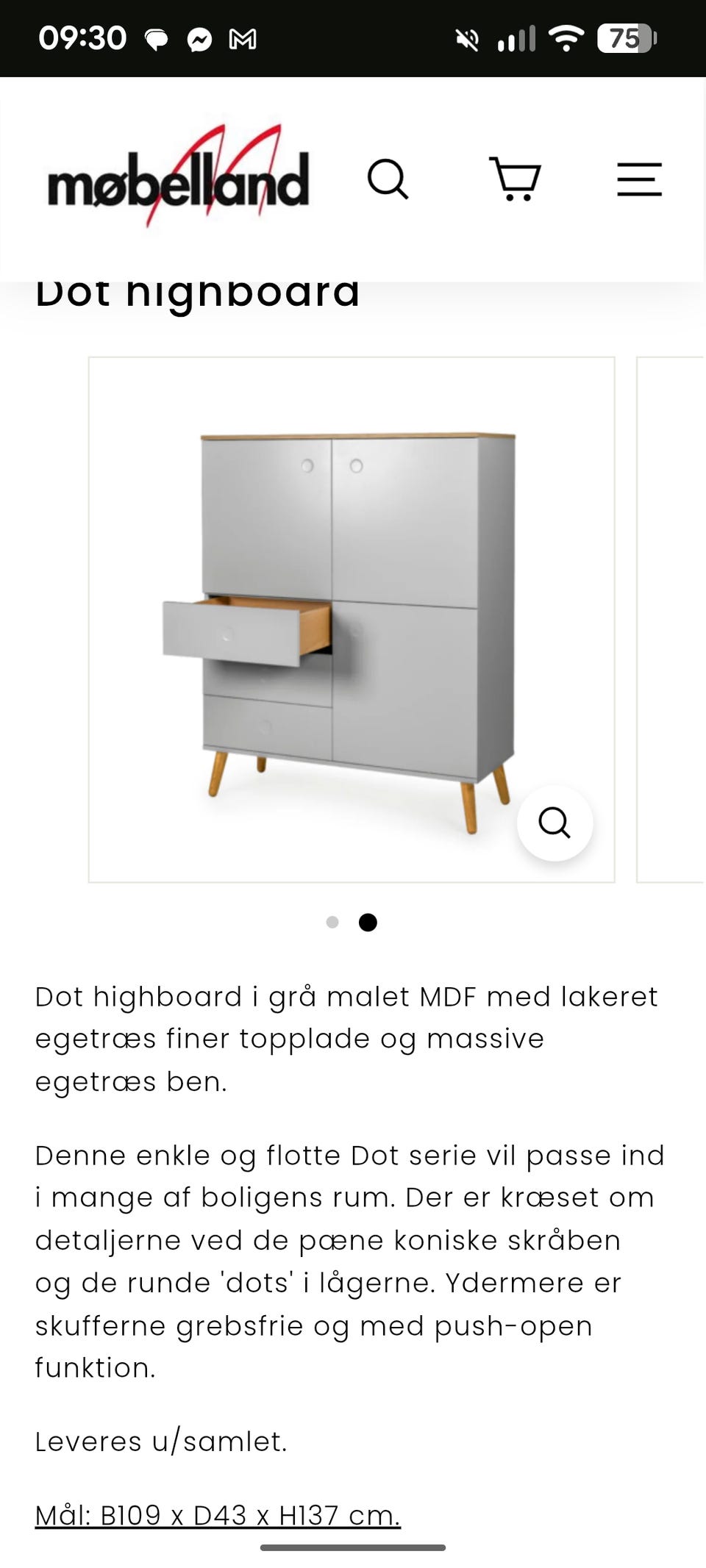Tap the Wi-Fi indicator in status bar
The width and height of the screenshot is (706, 1568).
point(565,38)
